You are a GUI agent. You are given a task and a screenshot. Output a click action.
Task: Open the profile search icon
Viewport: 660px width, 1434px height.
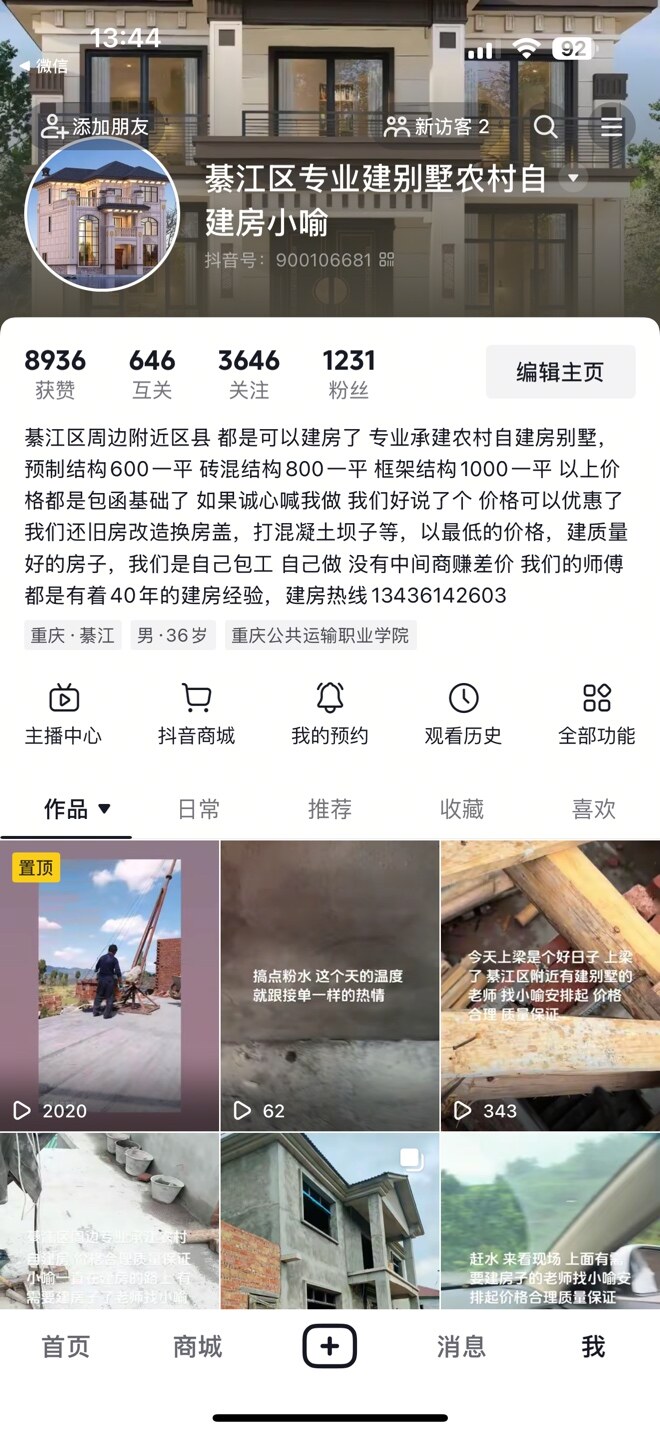coord(545,127)
